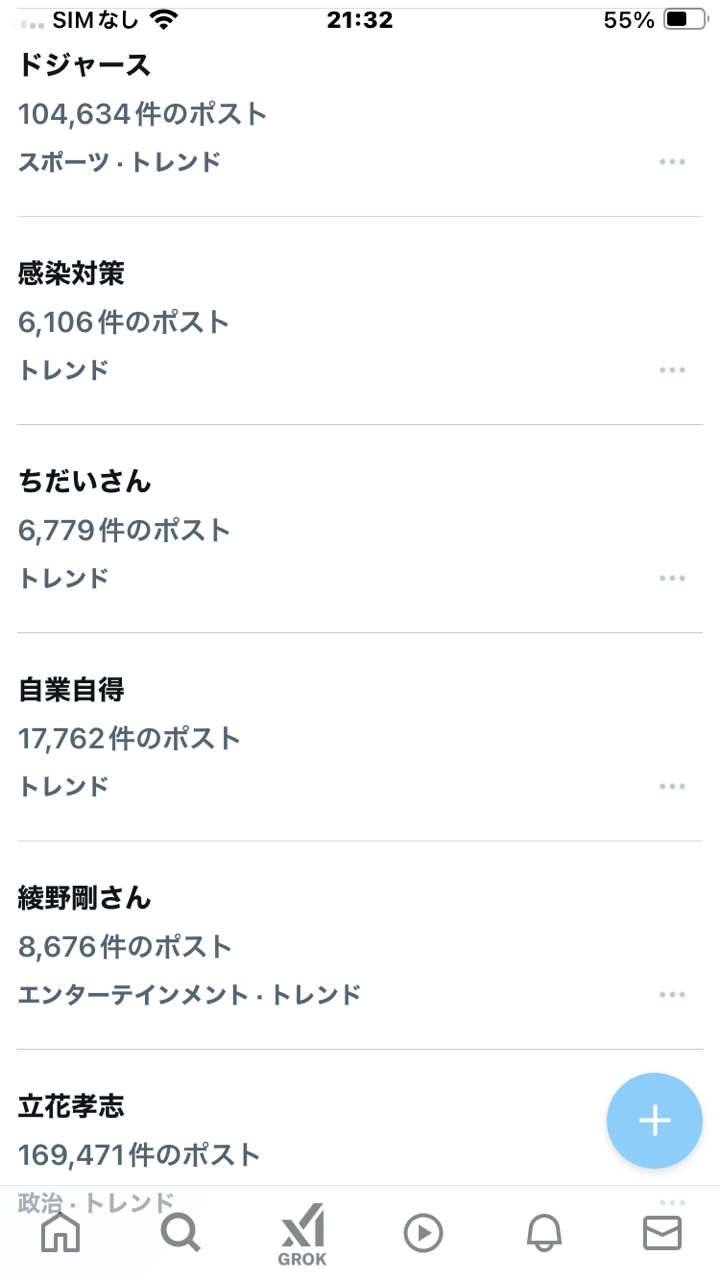
Task: Open more options for ドジャース trend
Action: [x=672, y=162]
